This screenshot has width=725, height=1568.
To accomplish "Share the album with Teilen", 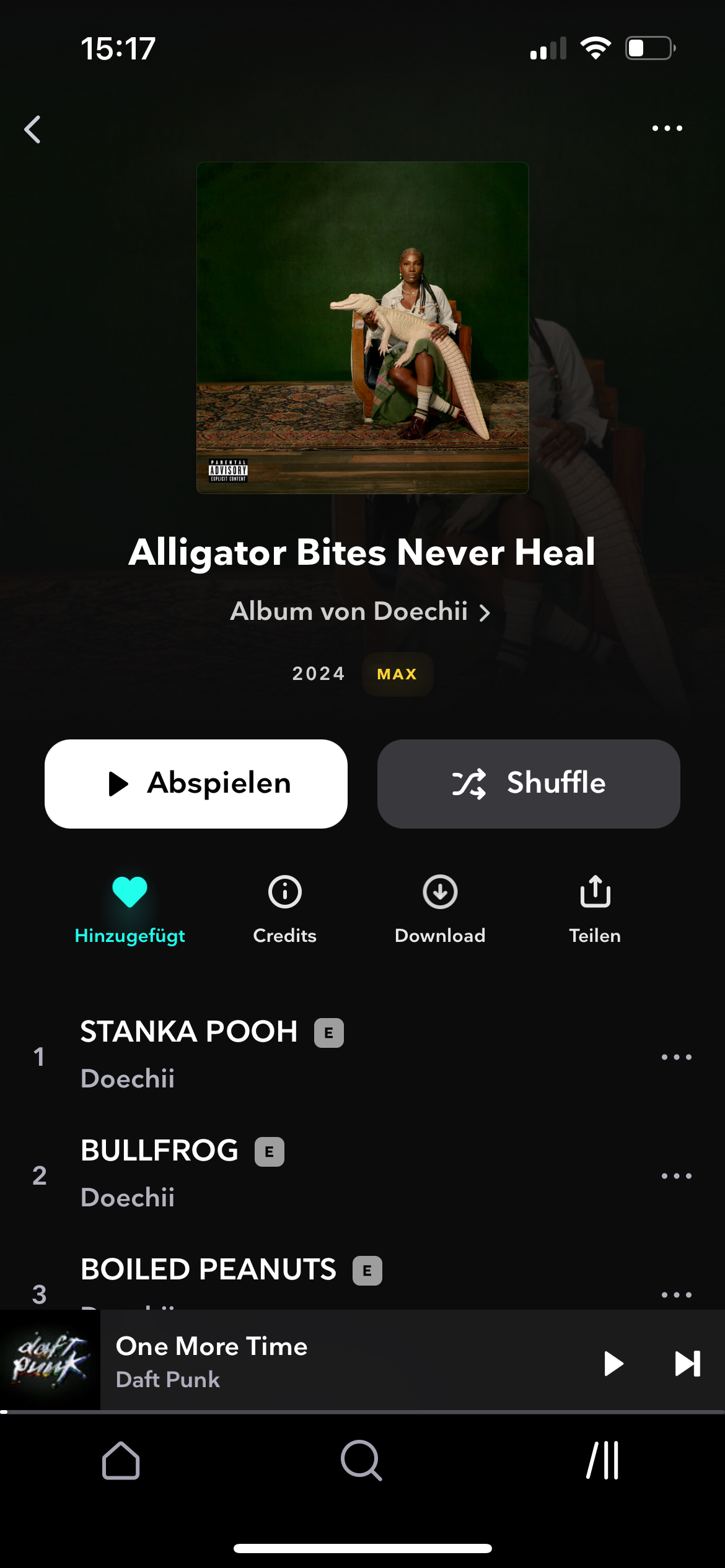I will point(595,909).
